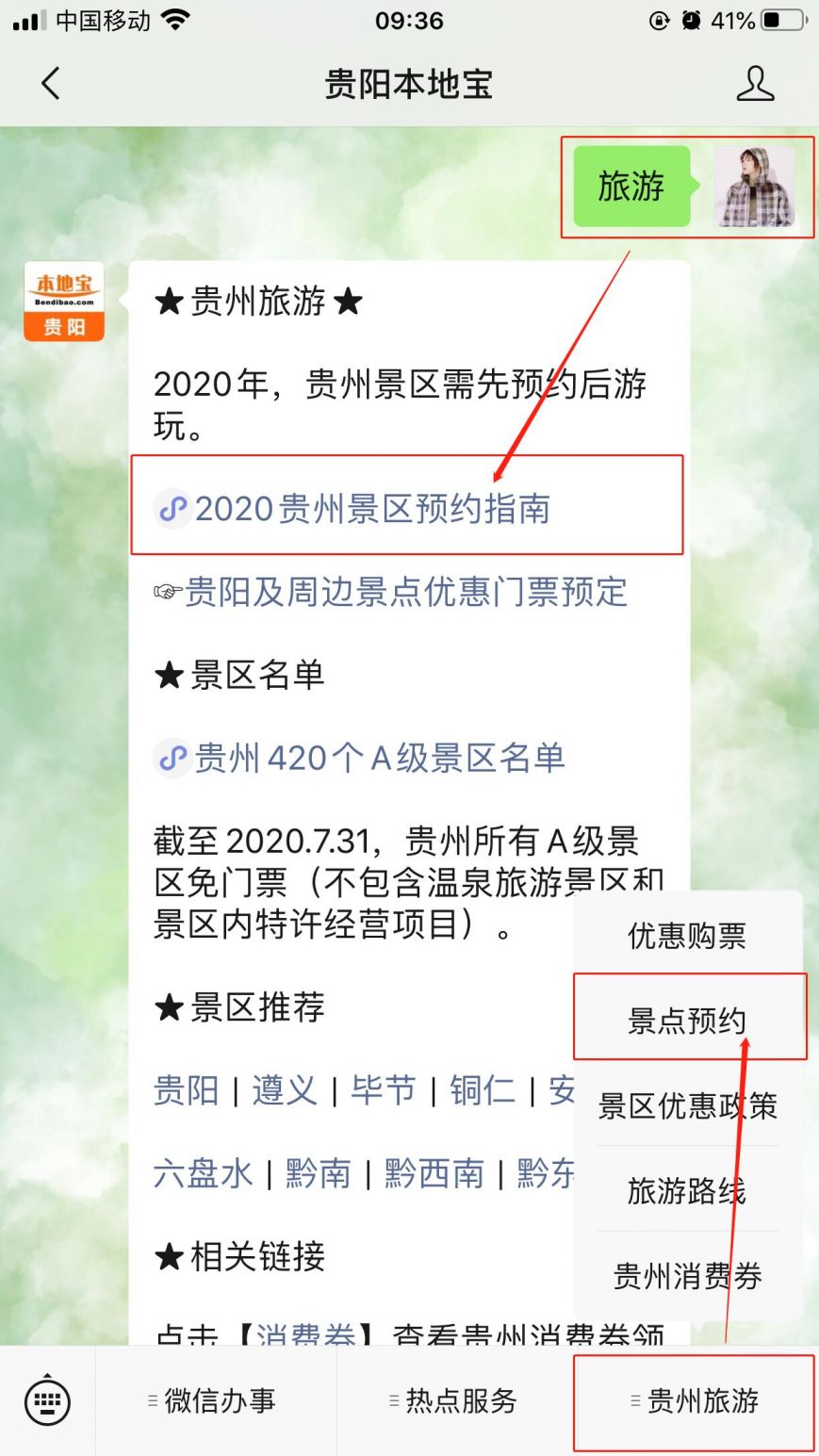819x1456 pixels.
Task: Open the 黔南 scenic recommendations link
Action: coord(318,1173)
